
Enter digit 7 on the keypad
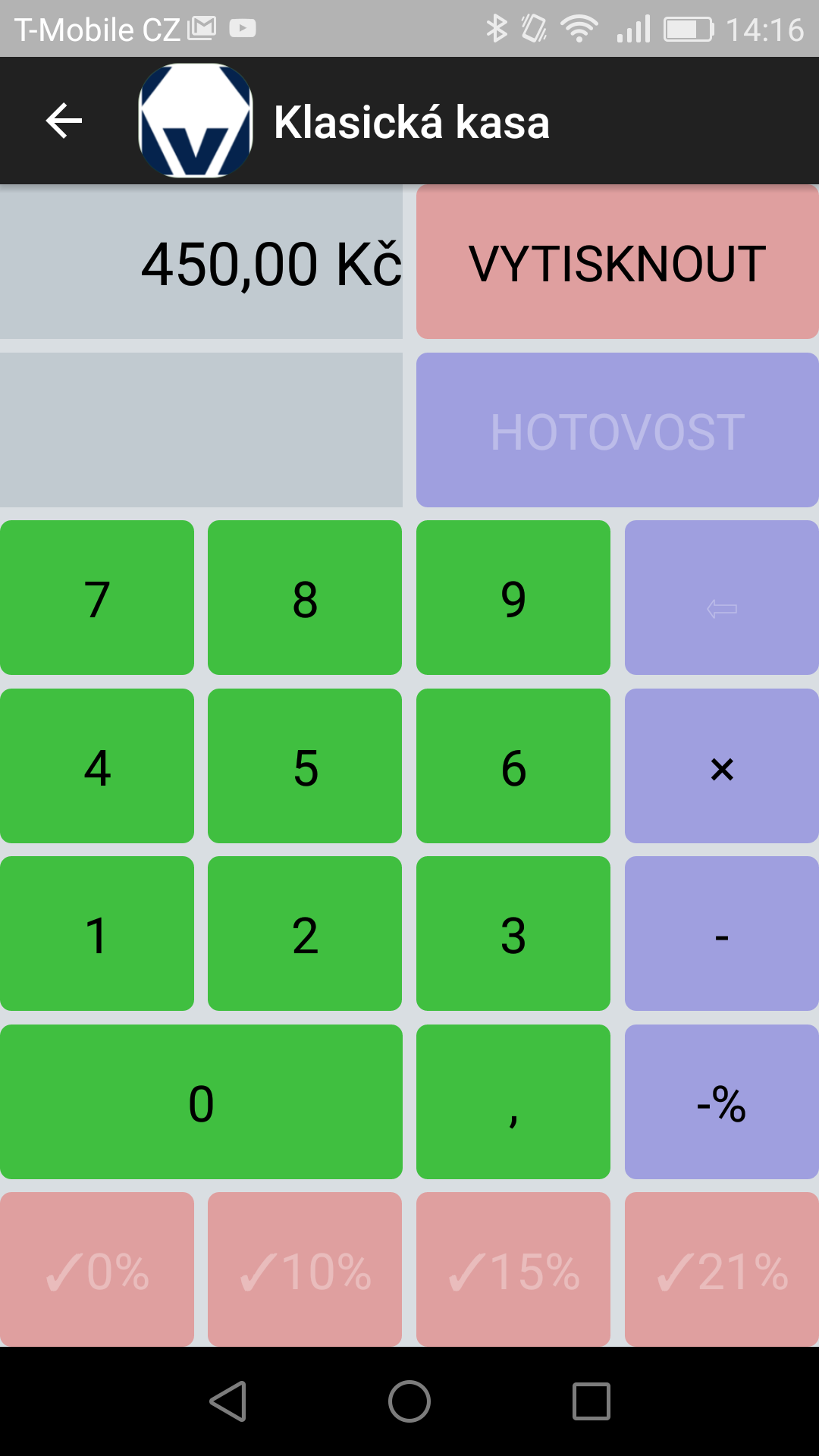click(x=97, y=598)
